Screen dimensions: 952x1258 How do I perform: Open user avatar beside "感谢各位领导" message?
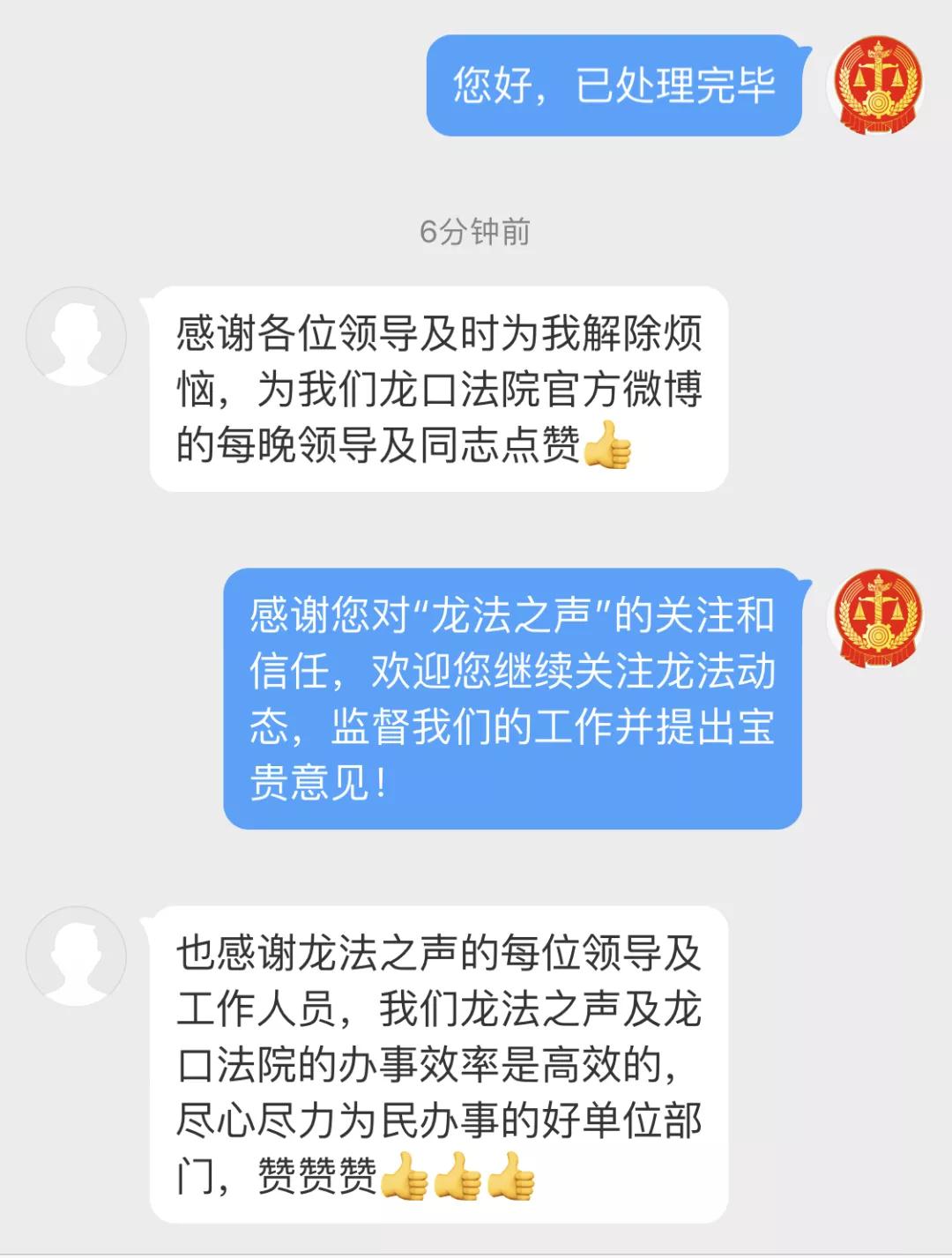pos(76,338)
